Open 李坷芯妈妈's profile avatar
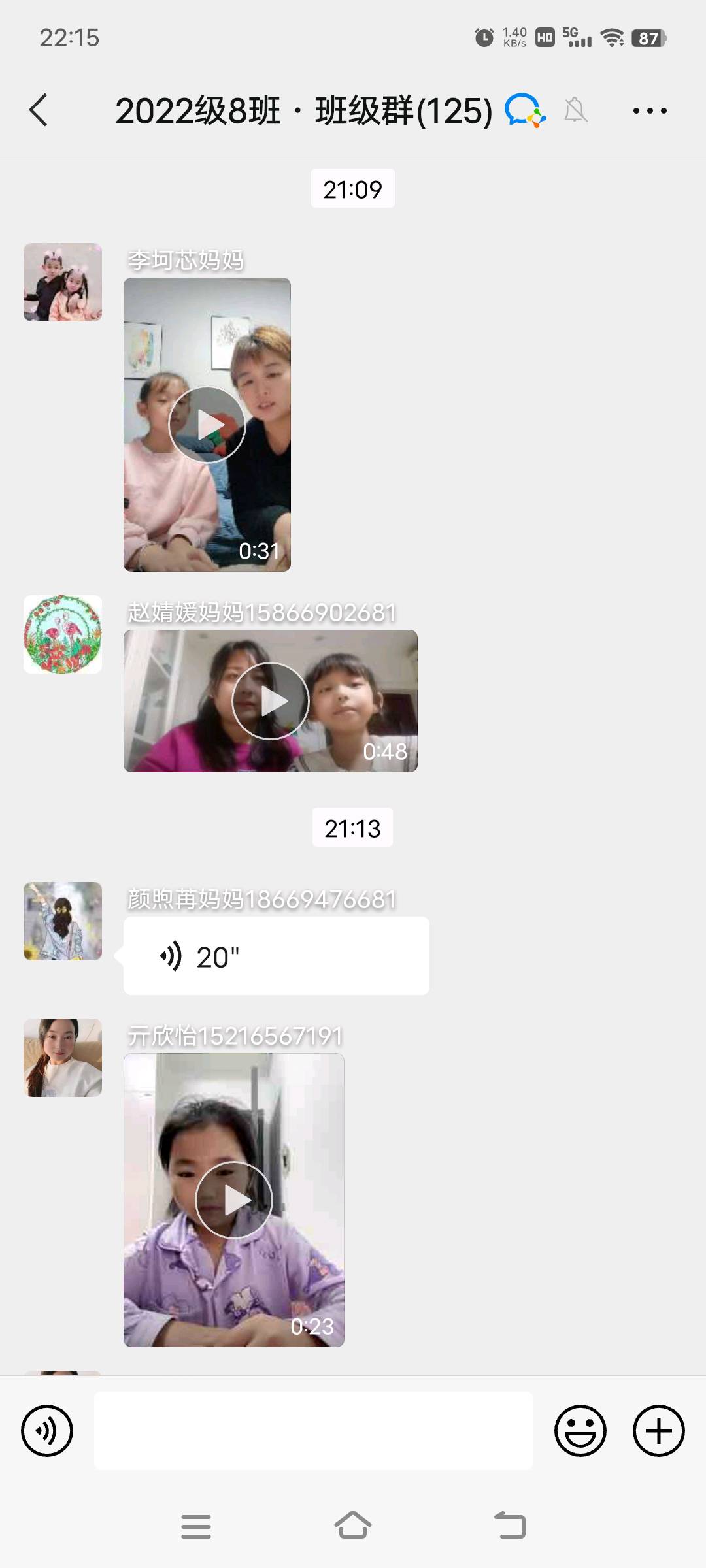This screenshot has width=706, height=1568. point(63,282)
